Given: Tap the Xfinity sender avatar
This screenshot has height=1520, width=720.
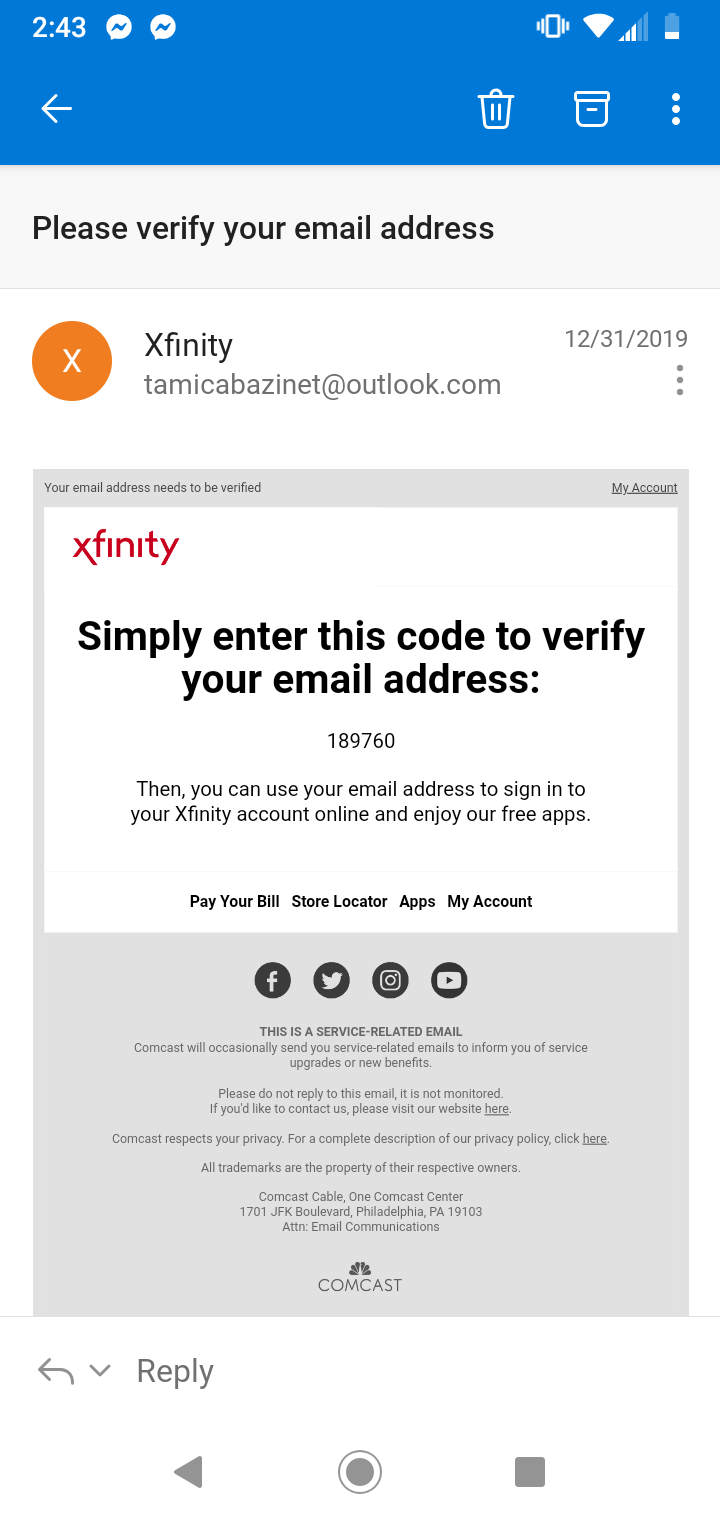Looking at the screenshot, I should tap(72, 361).
